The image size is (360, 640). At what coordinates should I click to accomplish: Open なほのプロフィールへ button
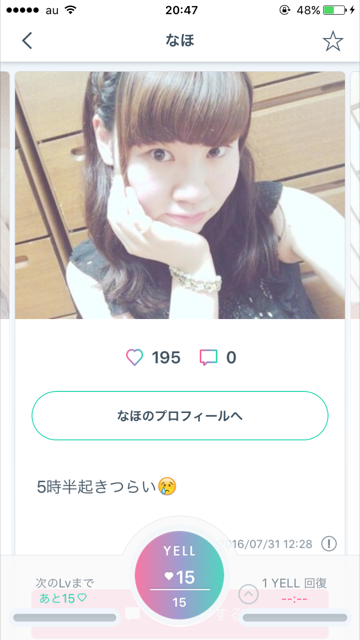[180, 416]
